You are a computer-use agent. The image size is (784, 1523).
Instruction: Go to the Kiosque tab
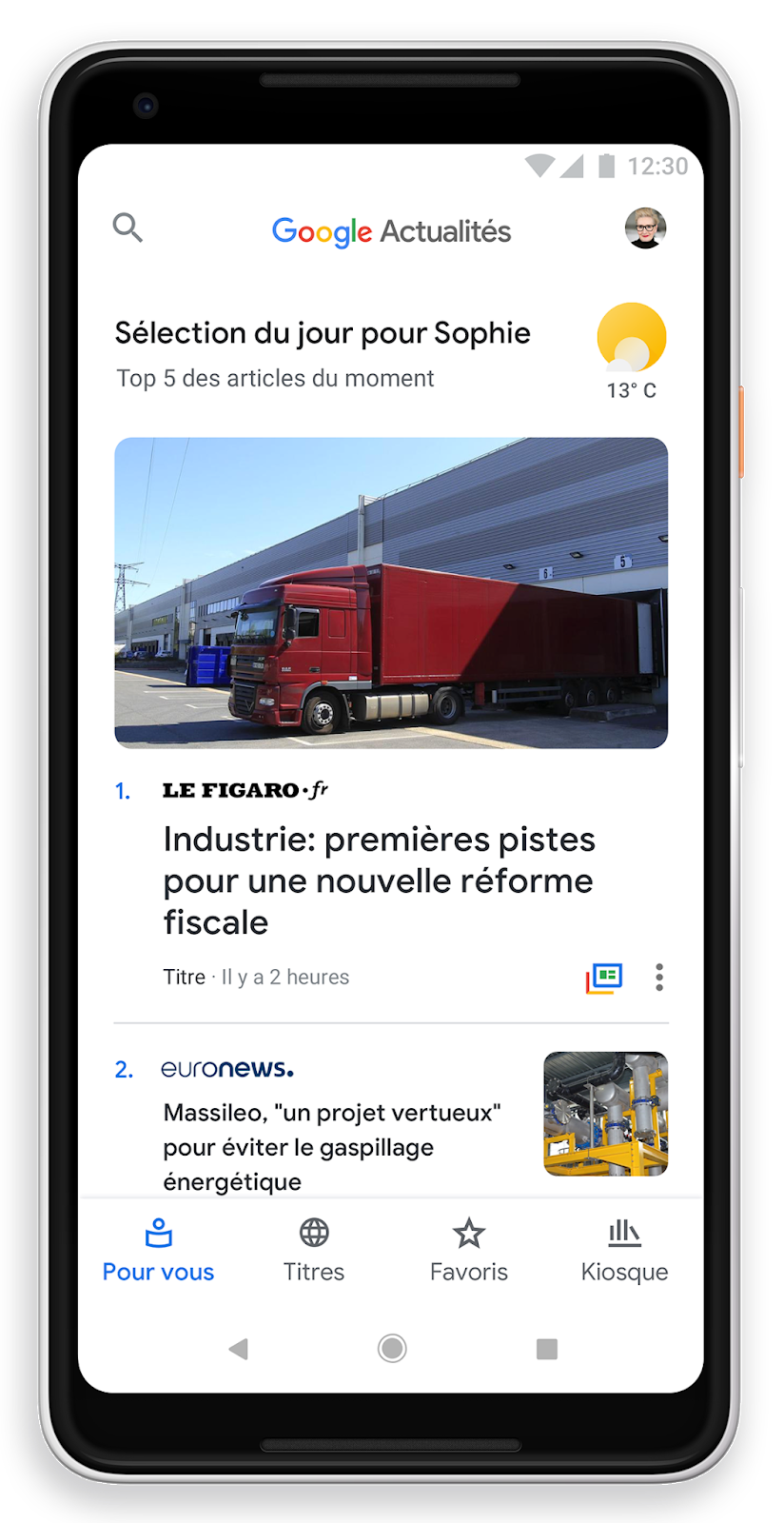[x=624, y=1251]
